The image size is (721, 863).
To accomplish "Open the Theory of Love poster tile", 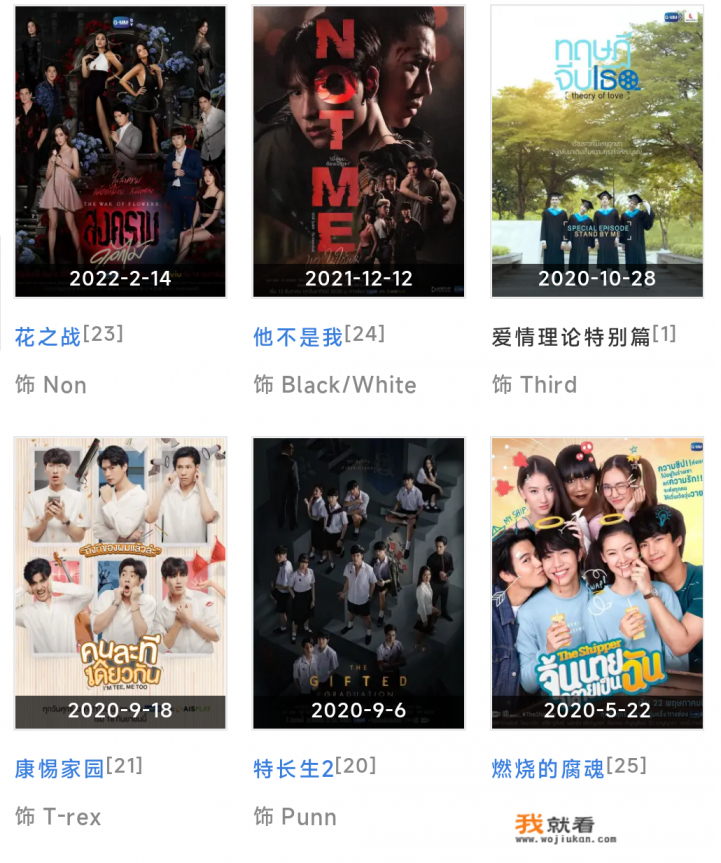I will [x=597, y=150].
